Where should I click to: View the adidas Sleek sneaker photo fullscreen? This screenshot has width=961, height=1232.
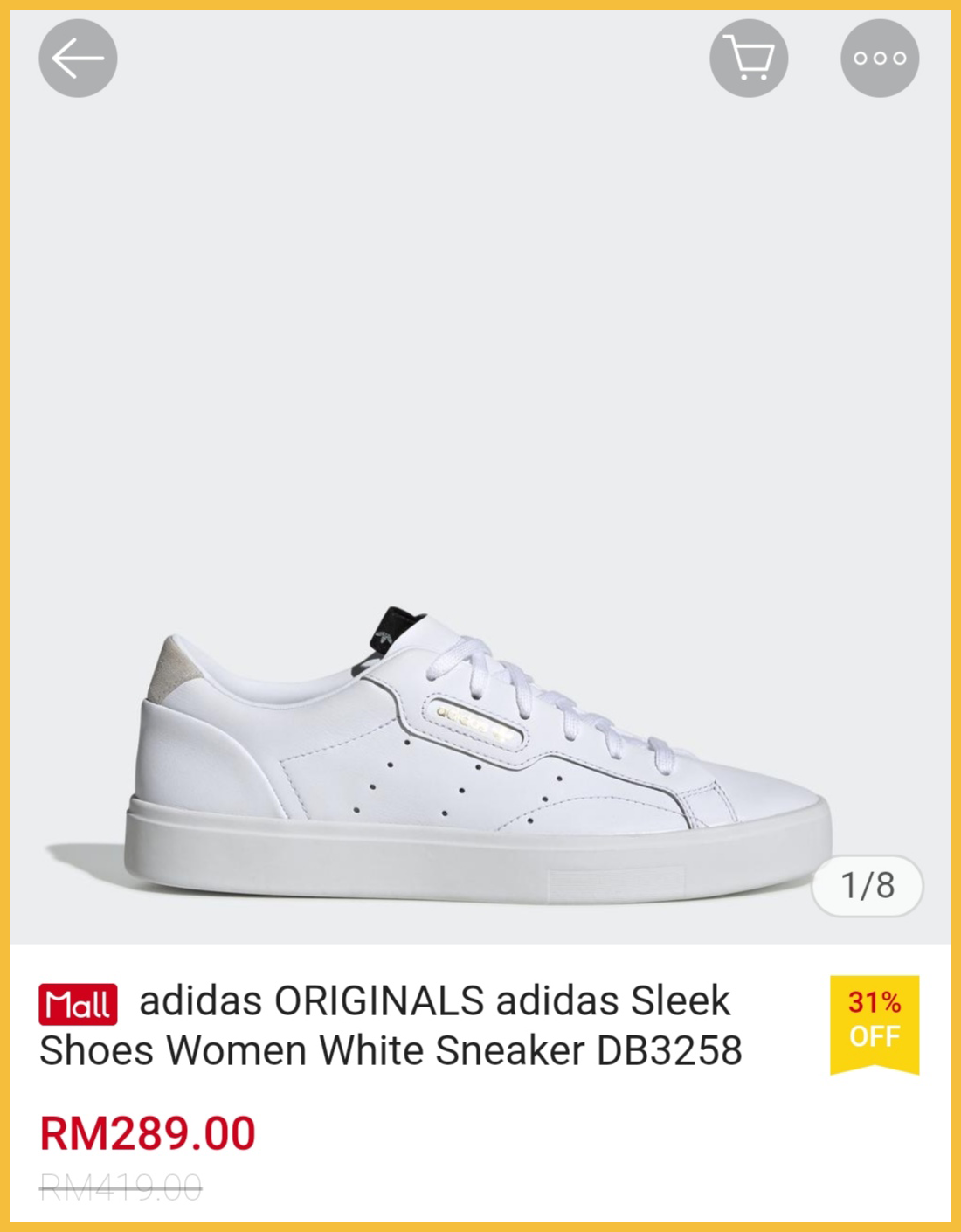coord(479,751)
